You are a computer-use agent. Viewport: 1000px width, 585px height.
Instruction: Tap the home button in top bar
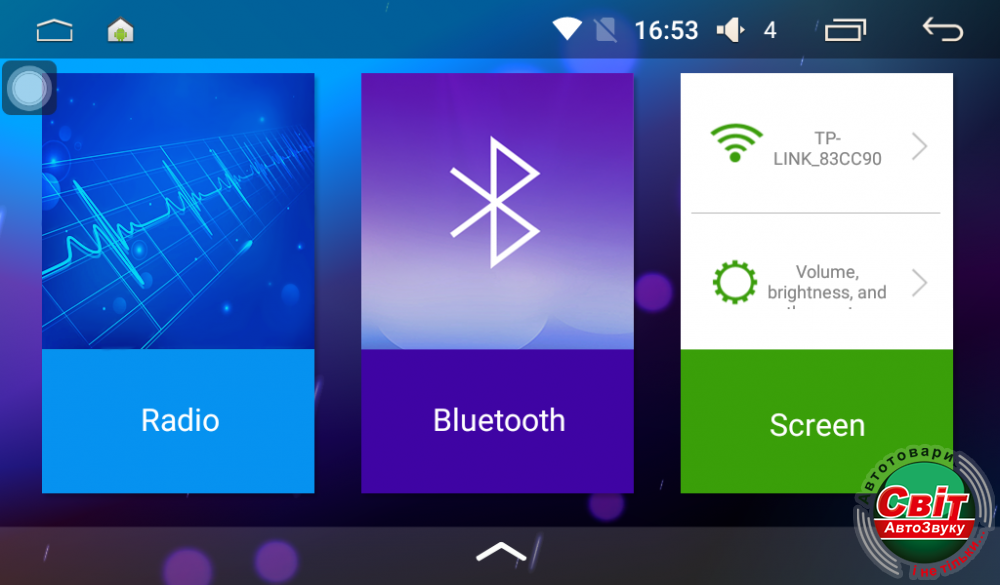coord(55,31)
